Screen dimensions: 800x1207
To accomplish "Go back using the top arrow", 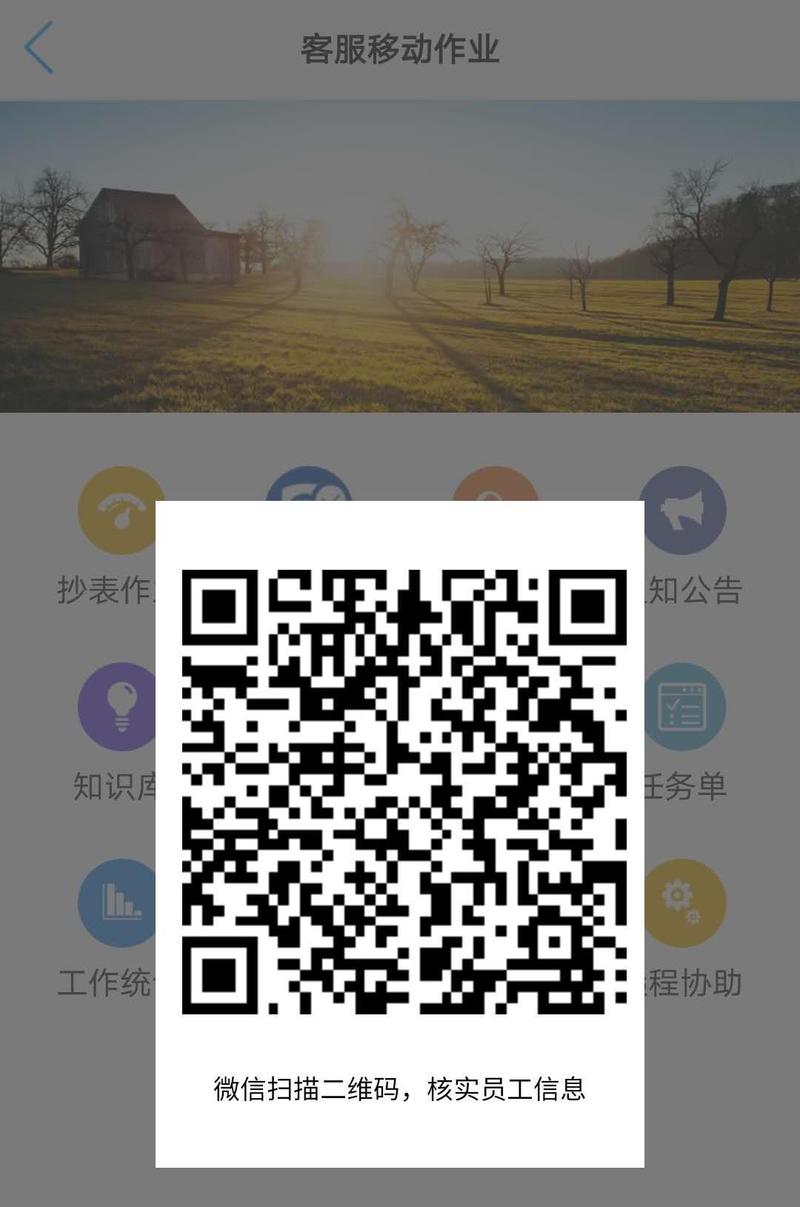I will 38,48.
